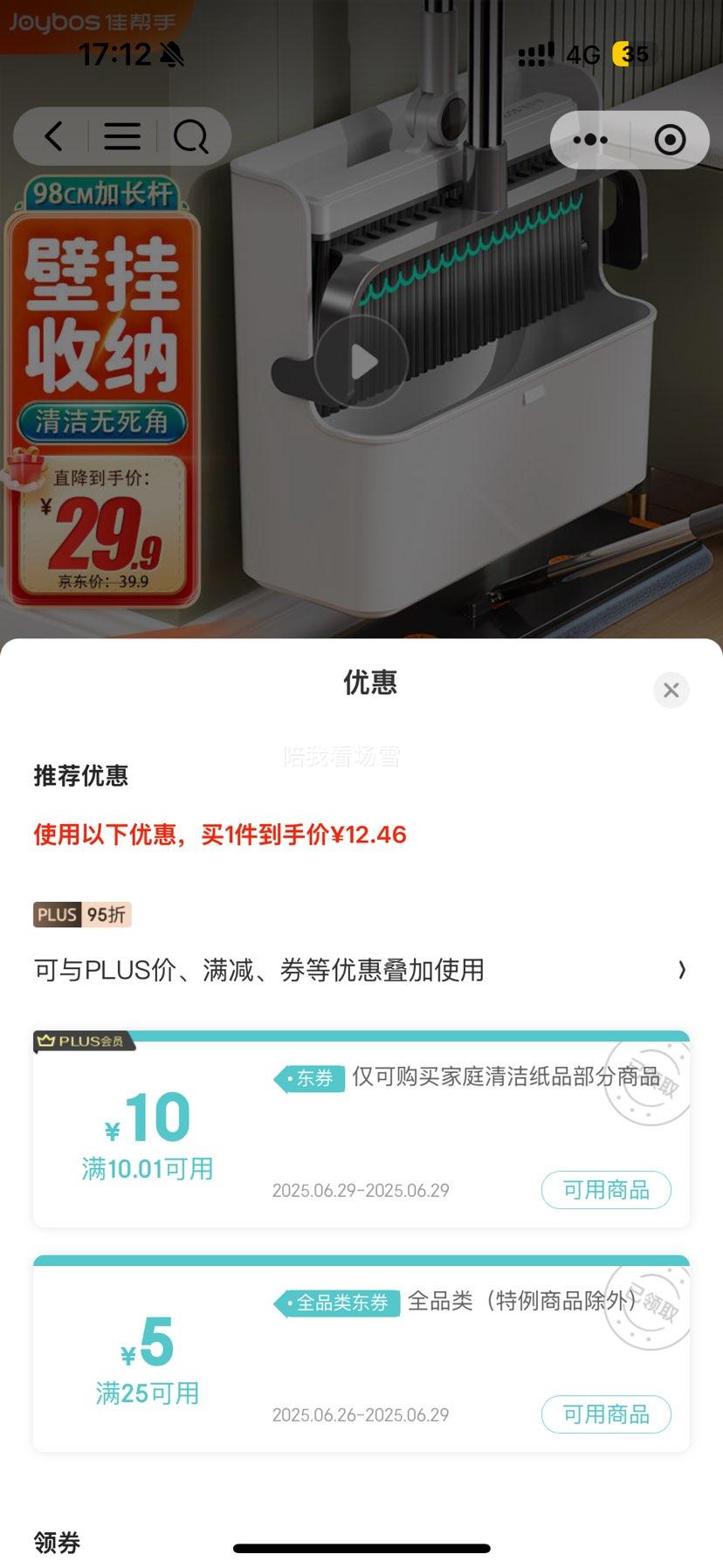
Task: Tap the search magnifier icon
Action: pos(190,137)
